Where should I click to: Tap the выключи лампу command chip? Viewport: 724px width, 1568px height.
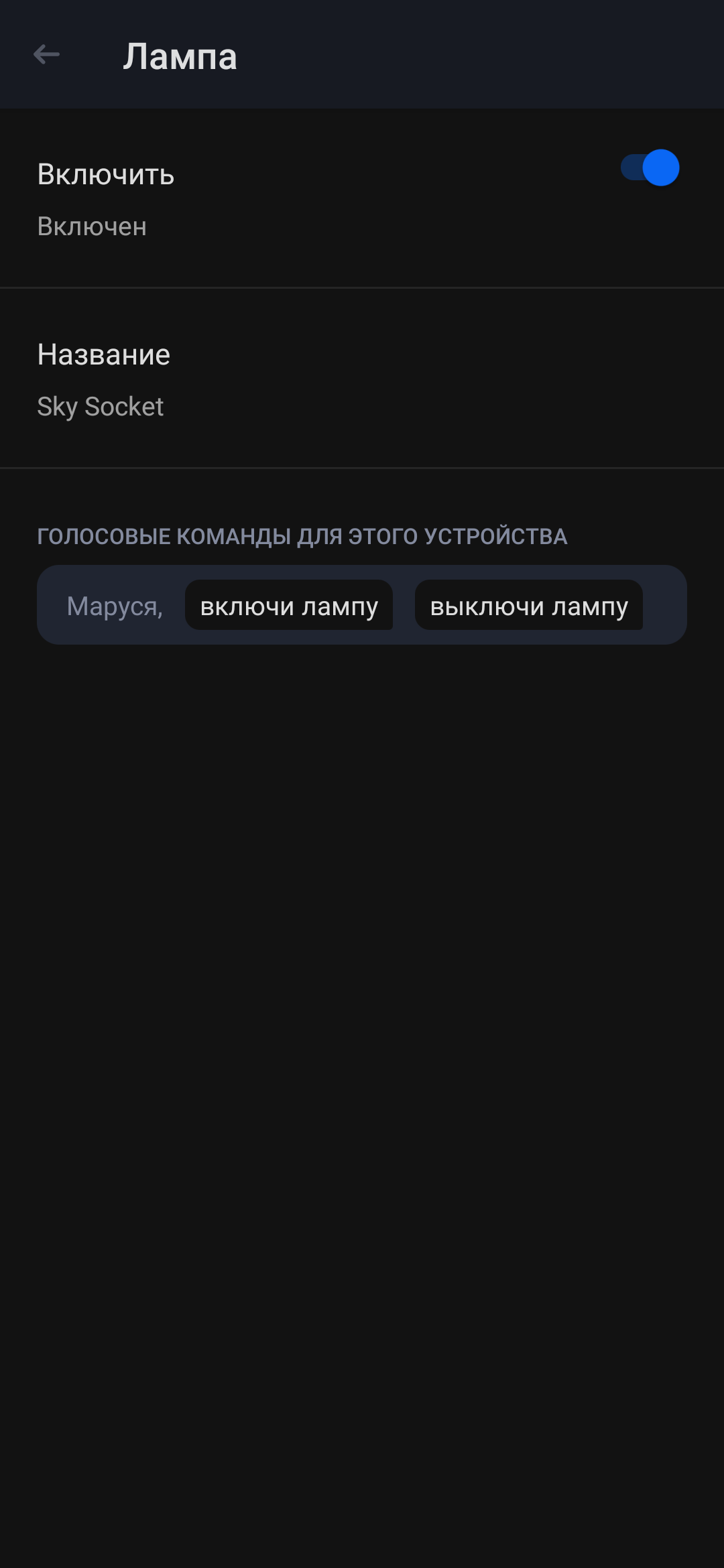[x=528, y=606]
